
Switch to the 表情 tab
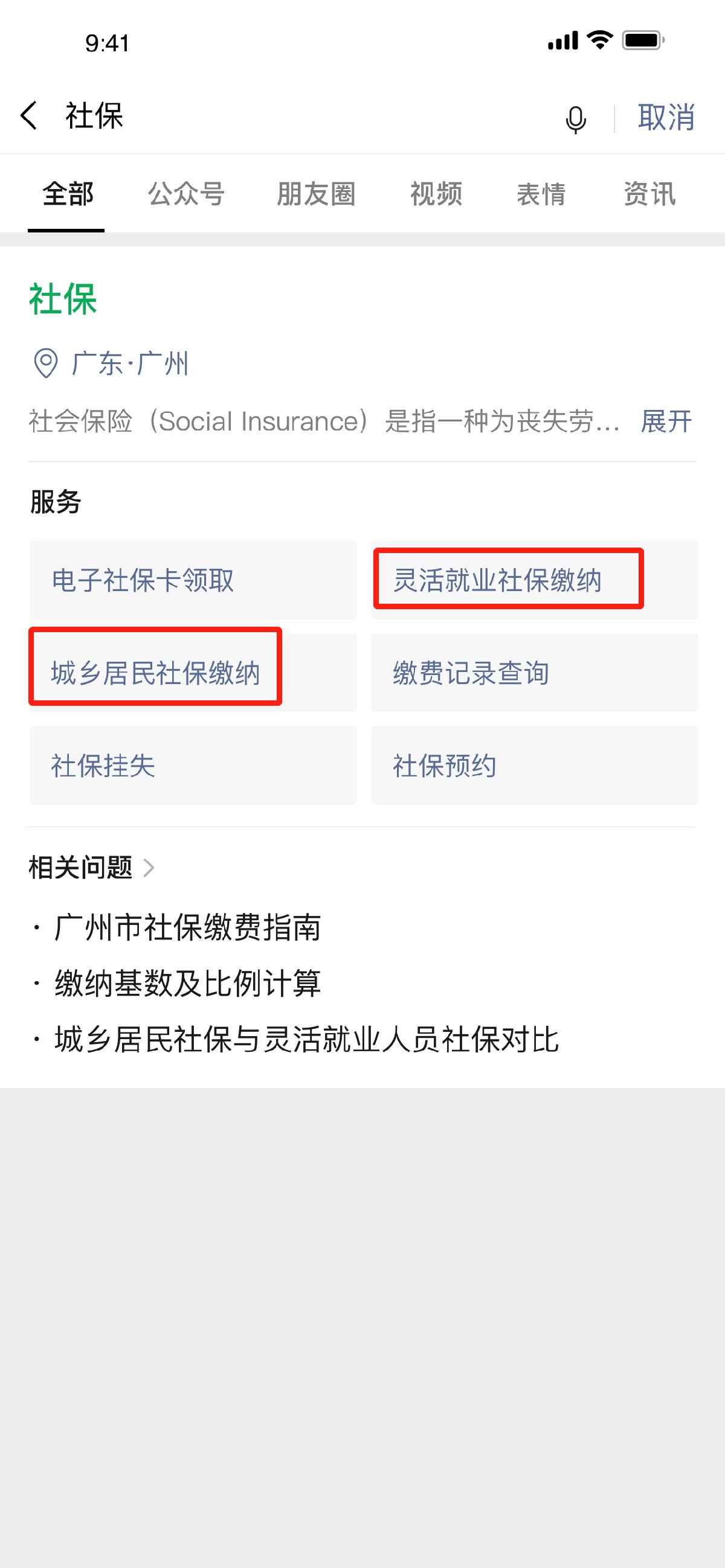tap(541, 194)
